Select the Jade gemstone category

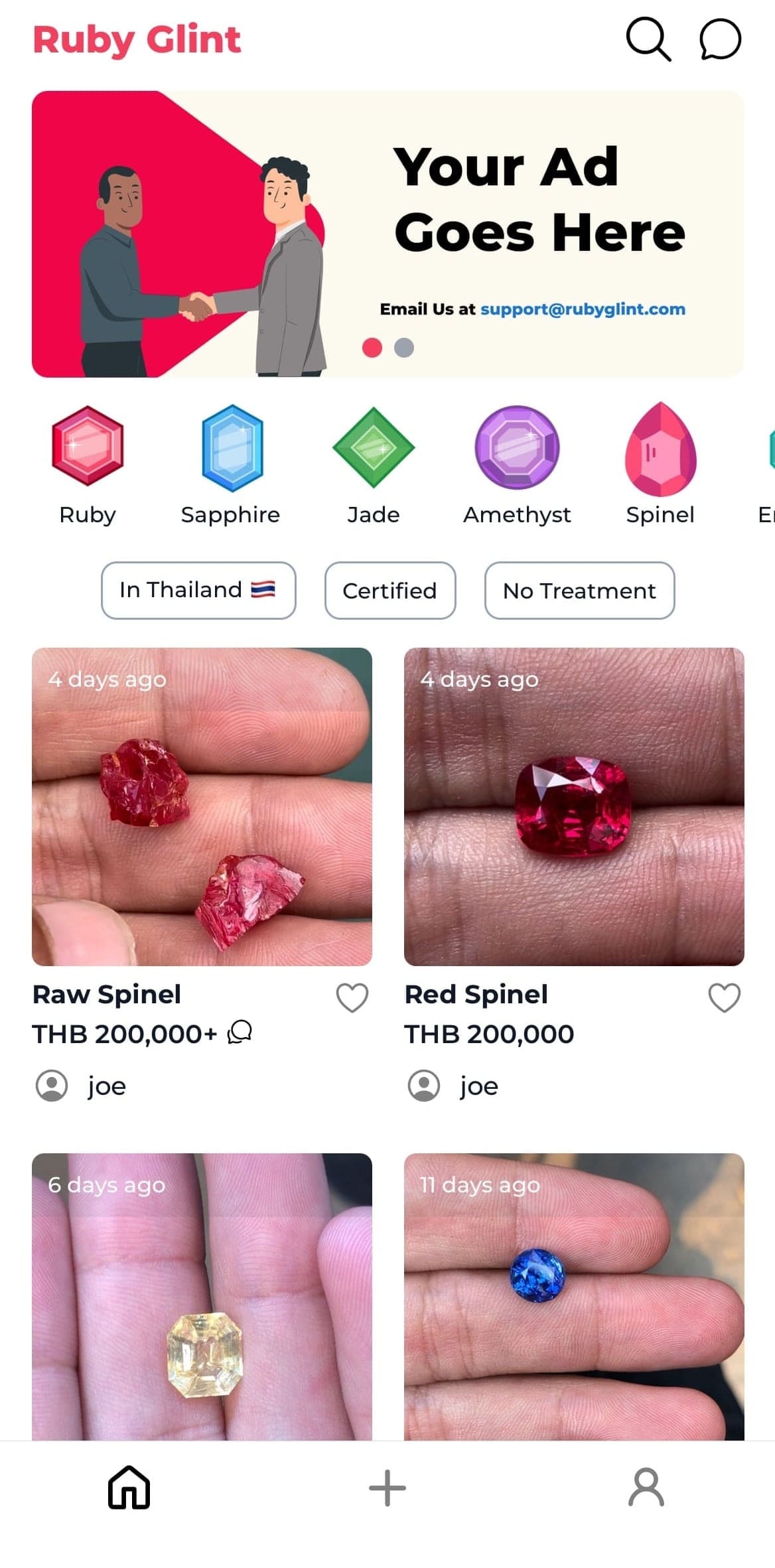pyautogui.click(x=374, y=465)
